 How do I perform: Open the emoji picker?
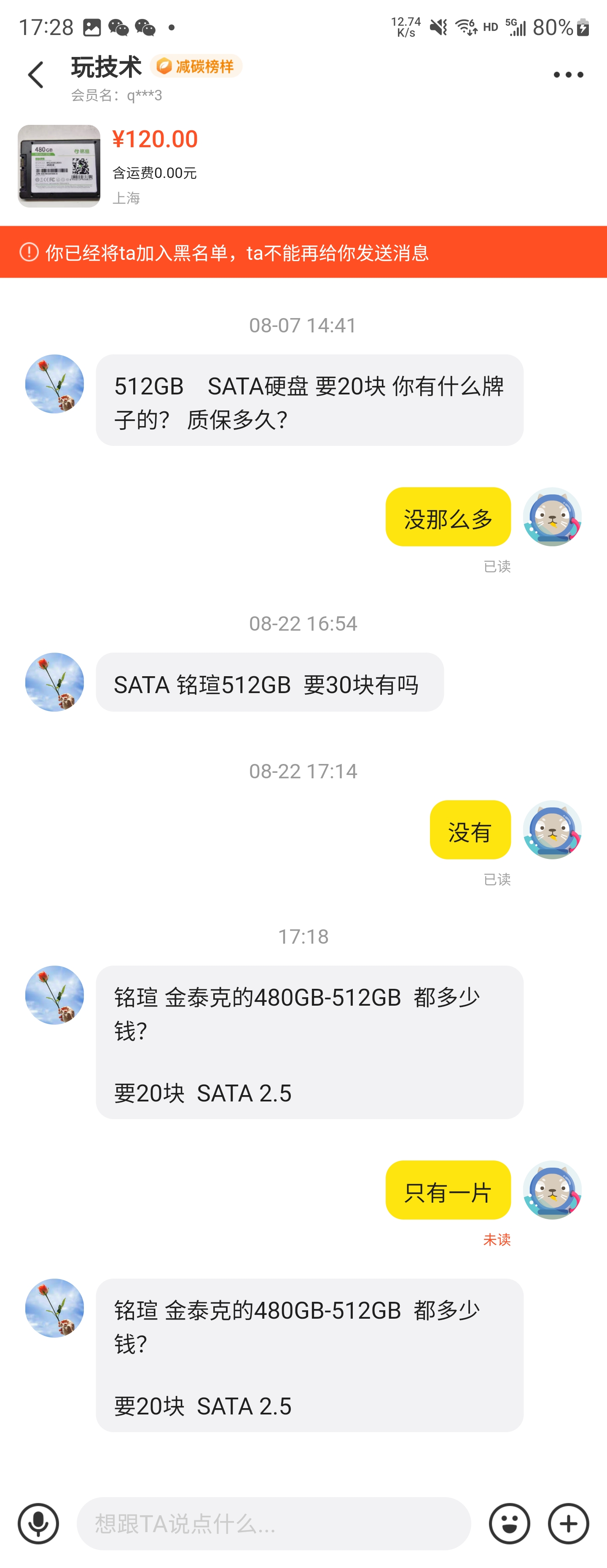[x=509, y=1524]
